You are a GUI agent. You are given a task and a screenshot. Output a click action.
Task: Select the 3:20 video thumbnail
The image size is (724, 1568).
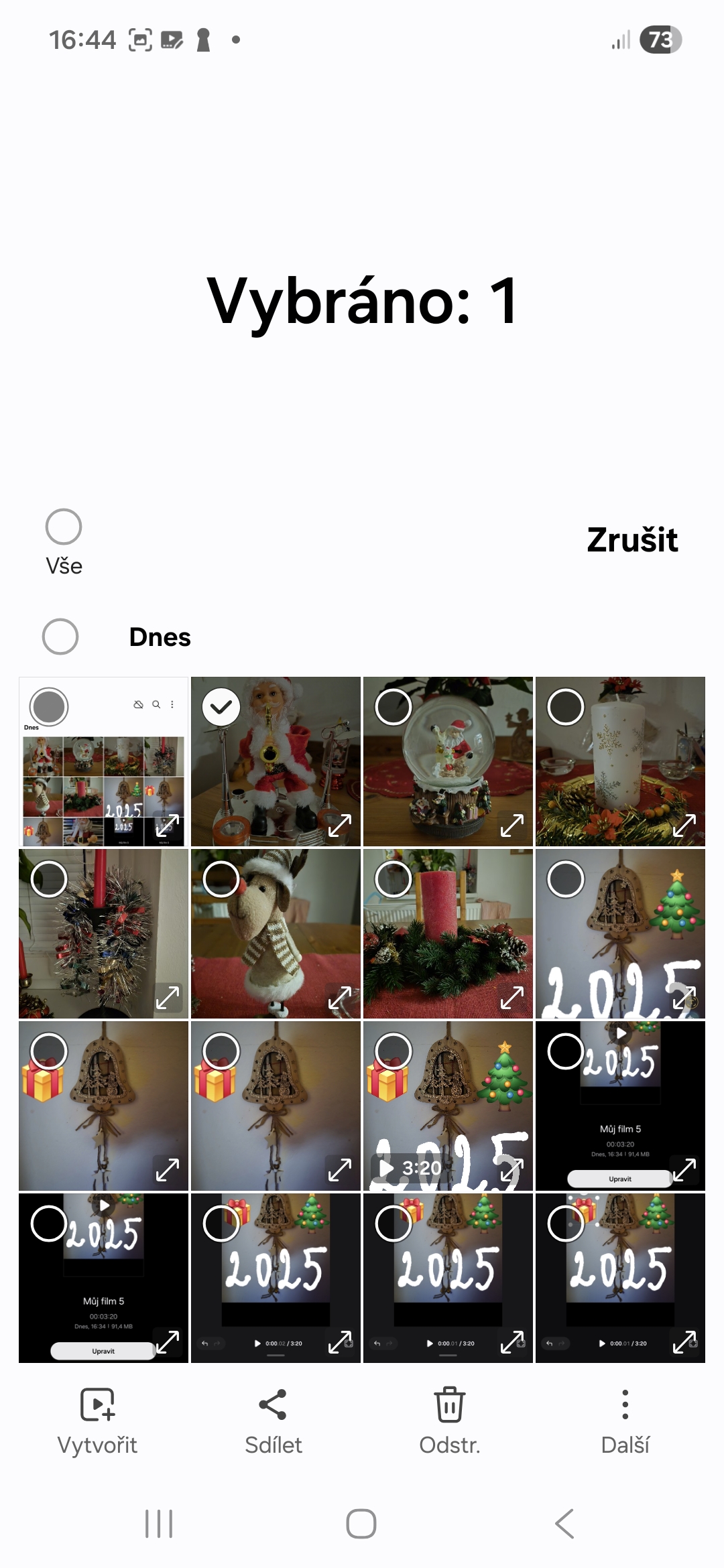(x=394, y=1051)
